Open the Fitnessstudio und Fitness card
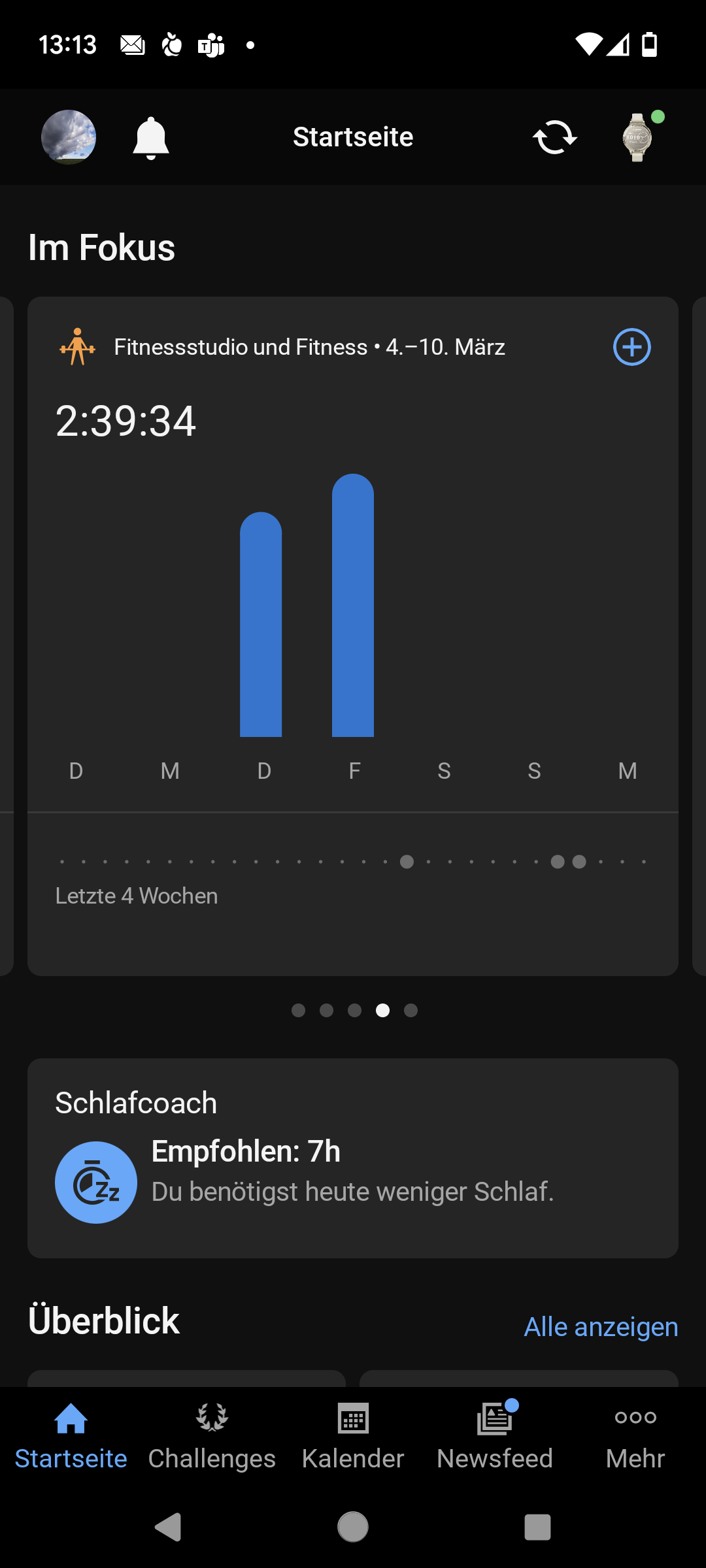The height and width of the screenshot is (1568, 706). point(353,636)
